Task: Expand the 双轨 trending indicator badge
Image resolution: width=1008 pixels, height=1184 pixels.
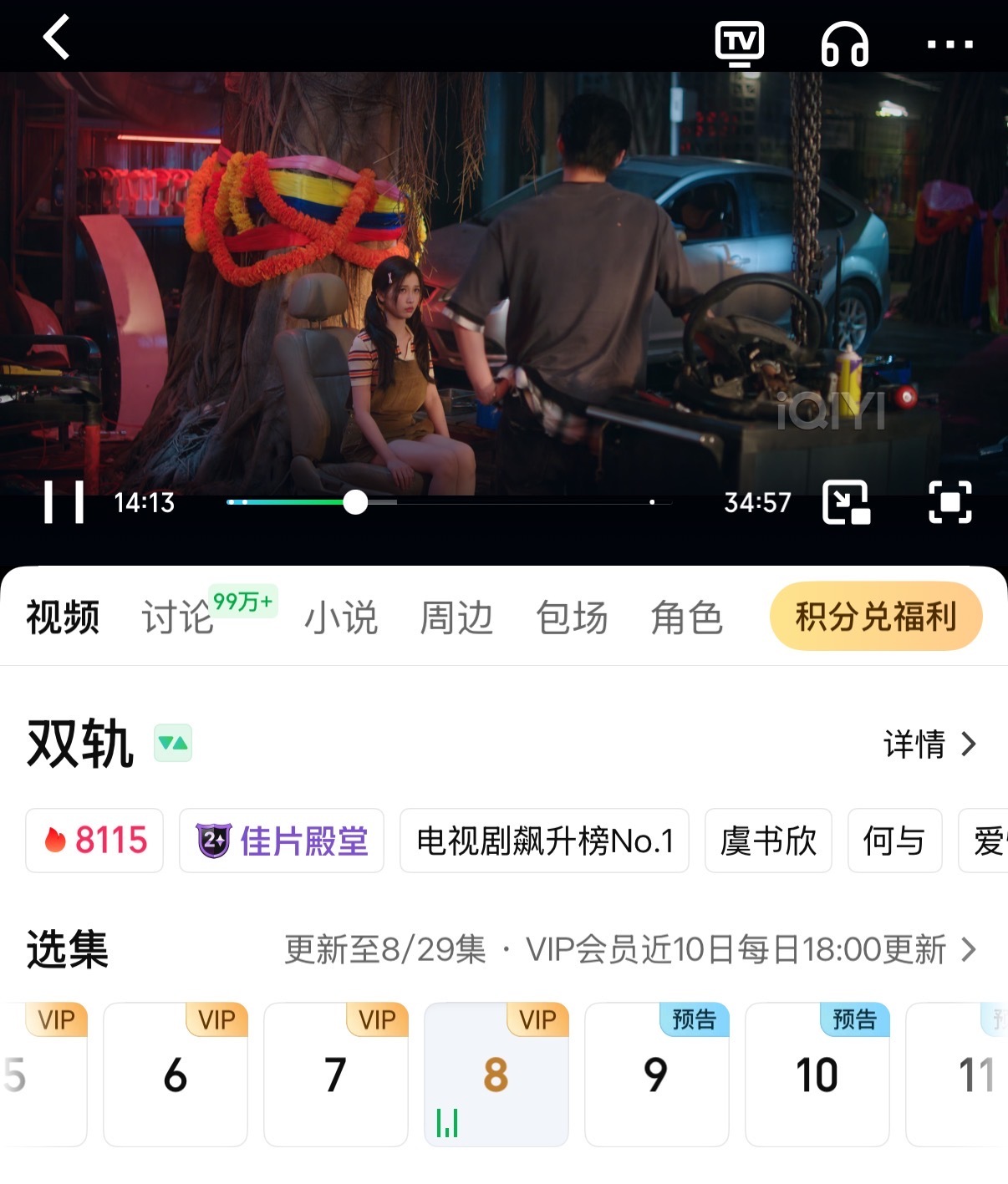Action: 175,742
